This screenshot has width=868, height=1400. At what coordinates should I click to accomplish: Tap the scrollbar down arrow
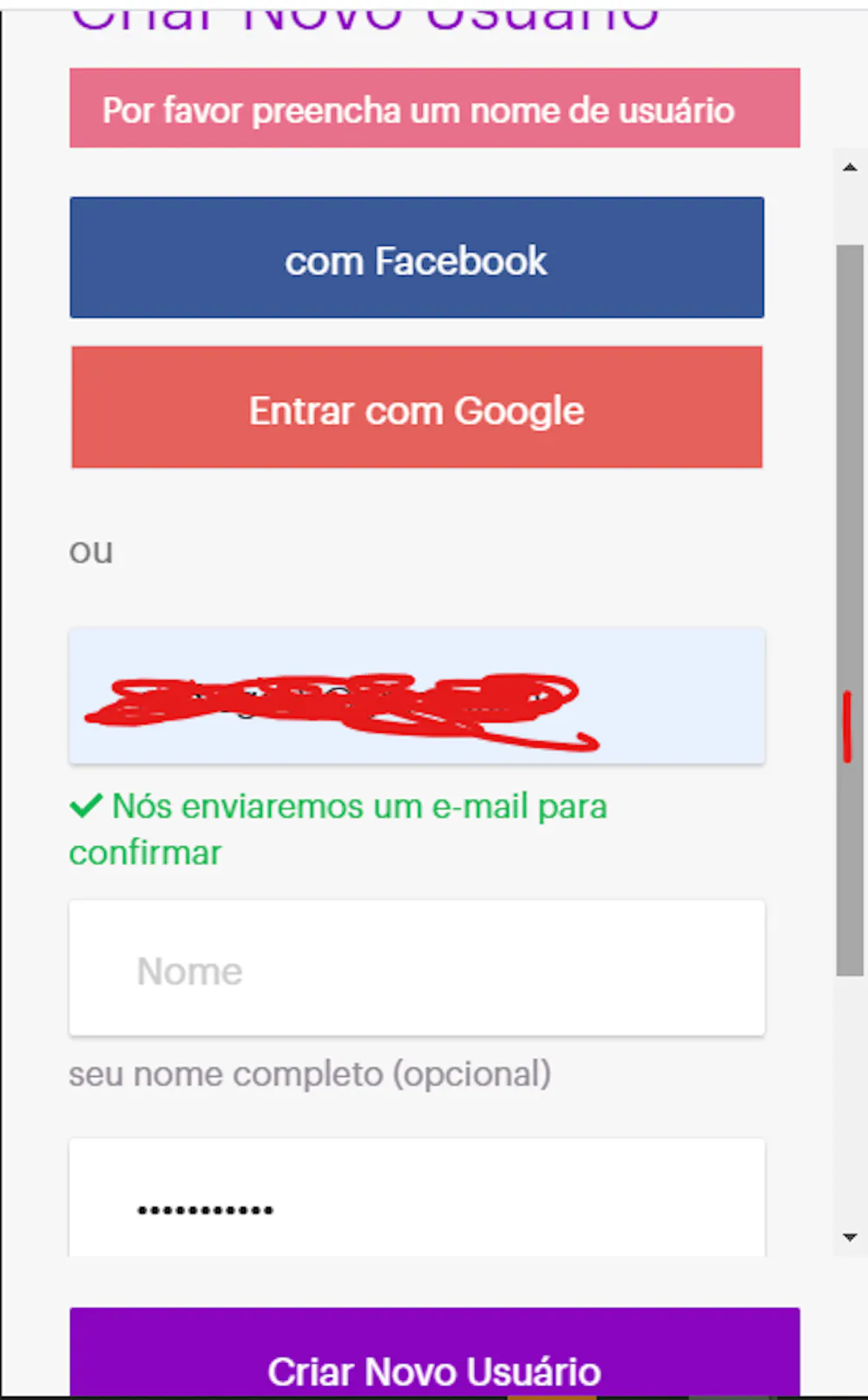coord(850,1237)
